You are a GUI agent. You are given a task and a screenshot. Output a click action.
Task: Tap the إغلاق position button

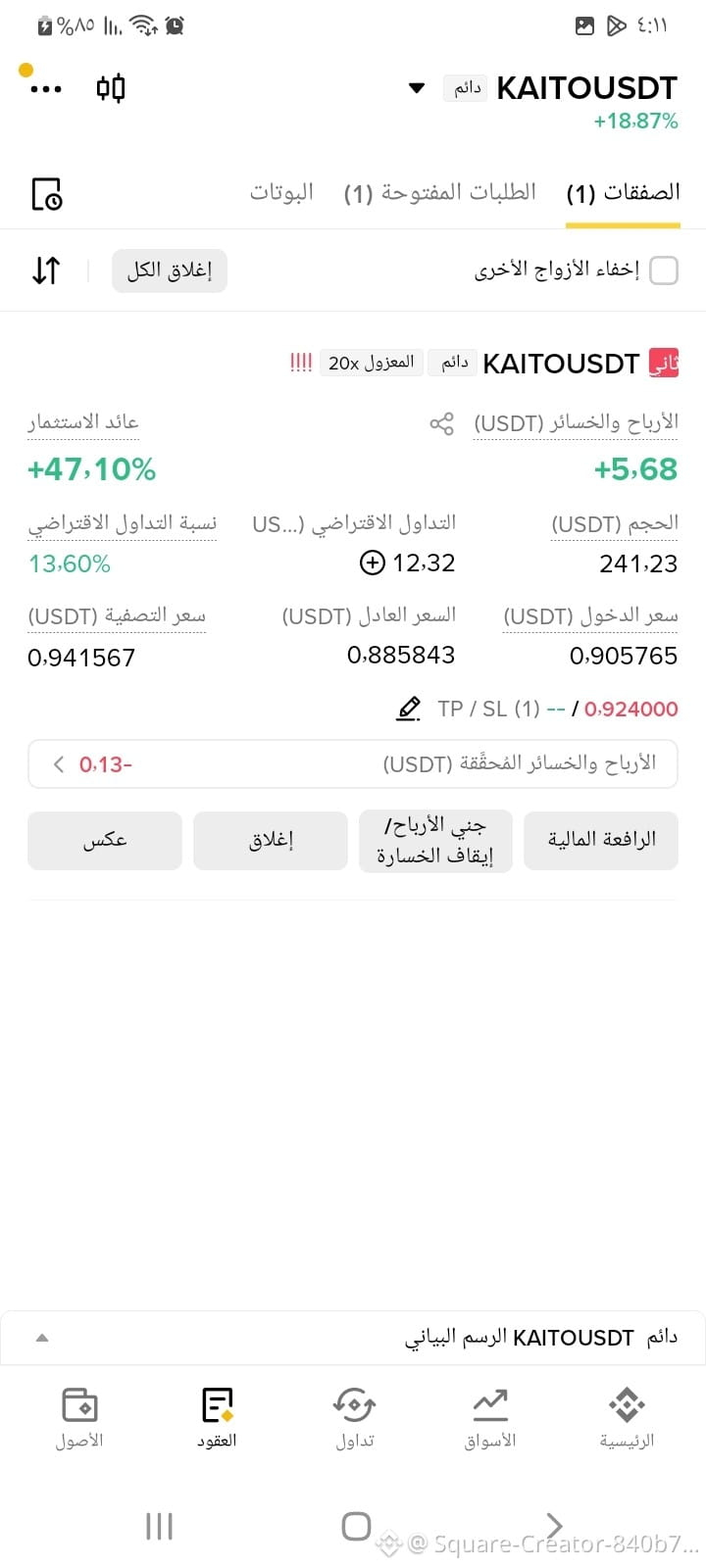point(271,840)
